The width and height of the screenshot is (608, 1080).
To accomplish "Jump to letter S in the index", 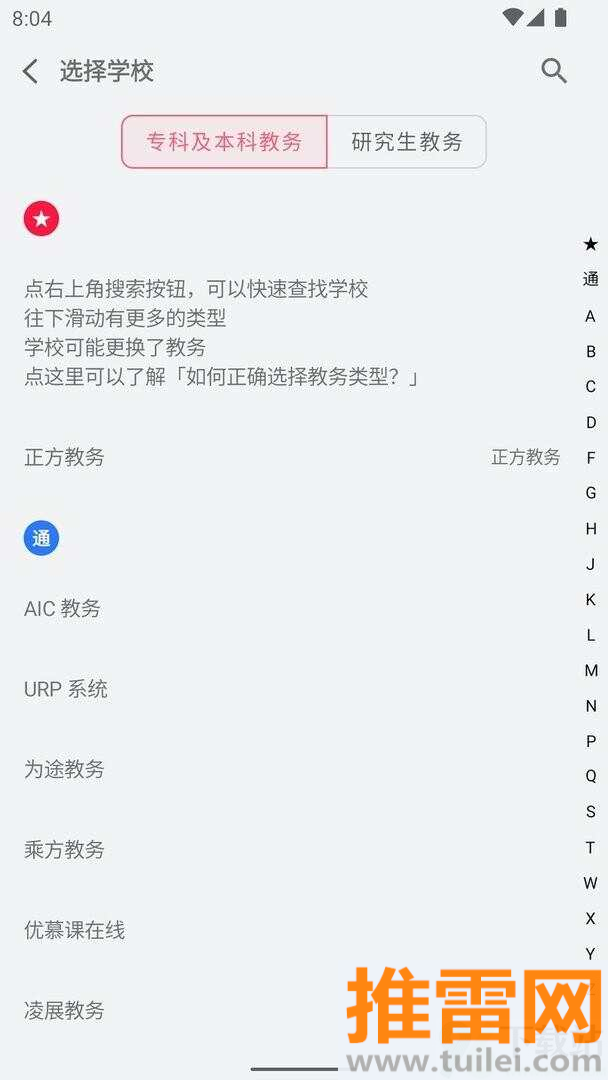I will pyautogui.click(x=590, y=812).
